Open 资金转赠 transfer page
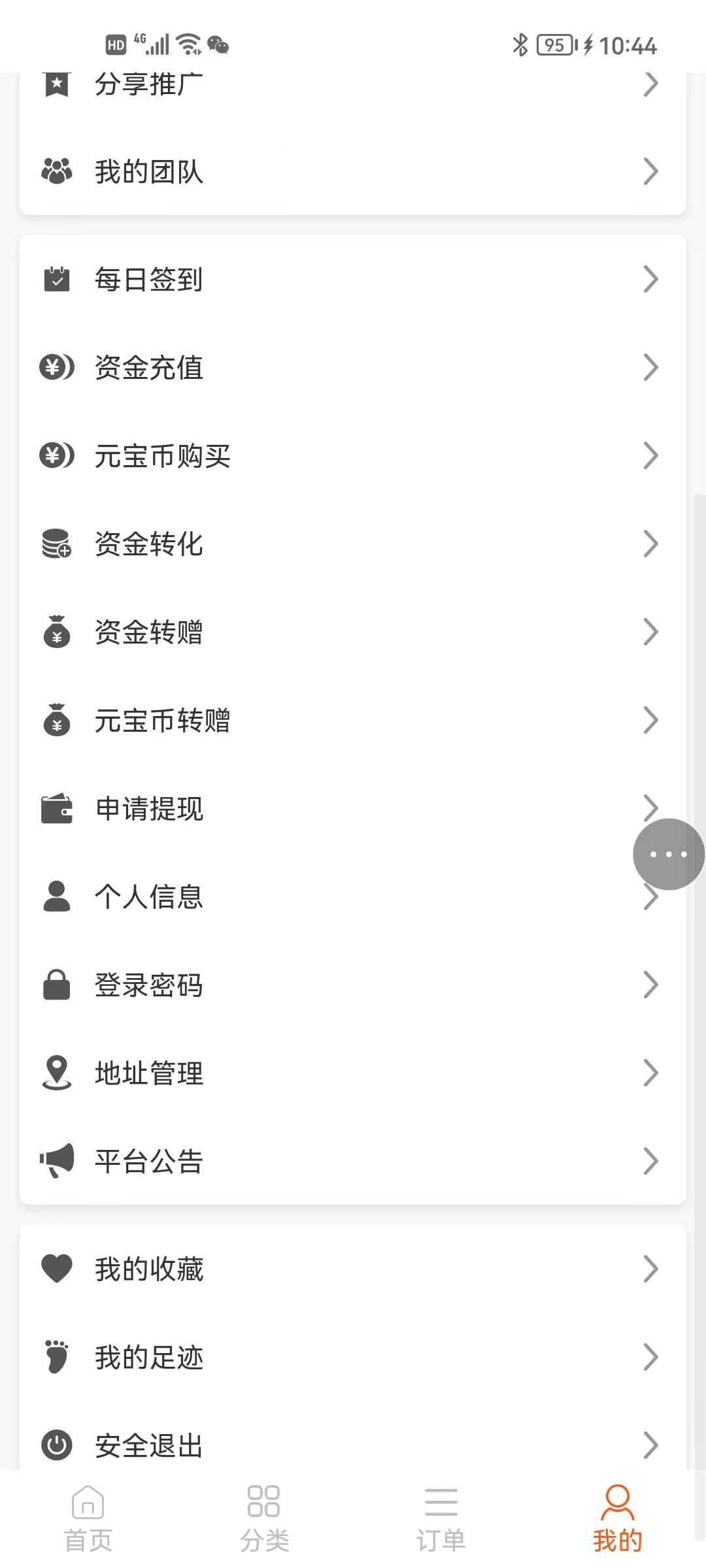 149,632
